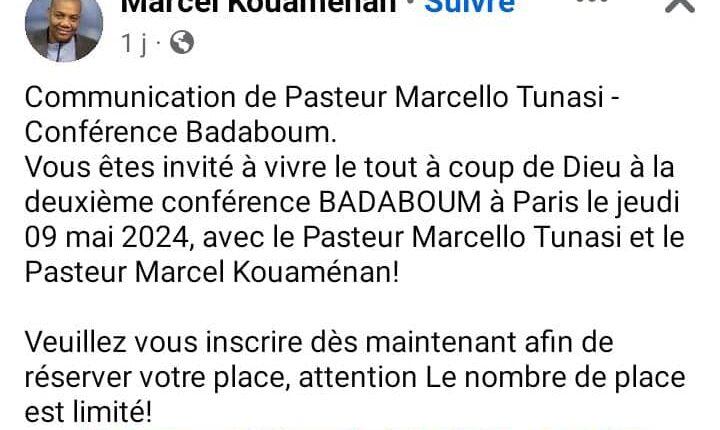The height and width of the screenshot is (430, 720).
Task: Follow the author via Suivre
Action: coord(469,6)
